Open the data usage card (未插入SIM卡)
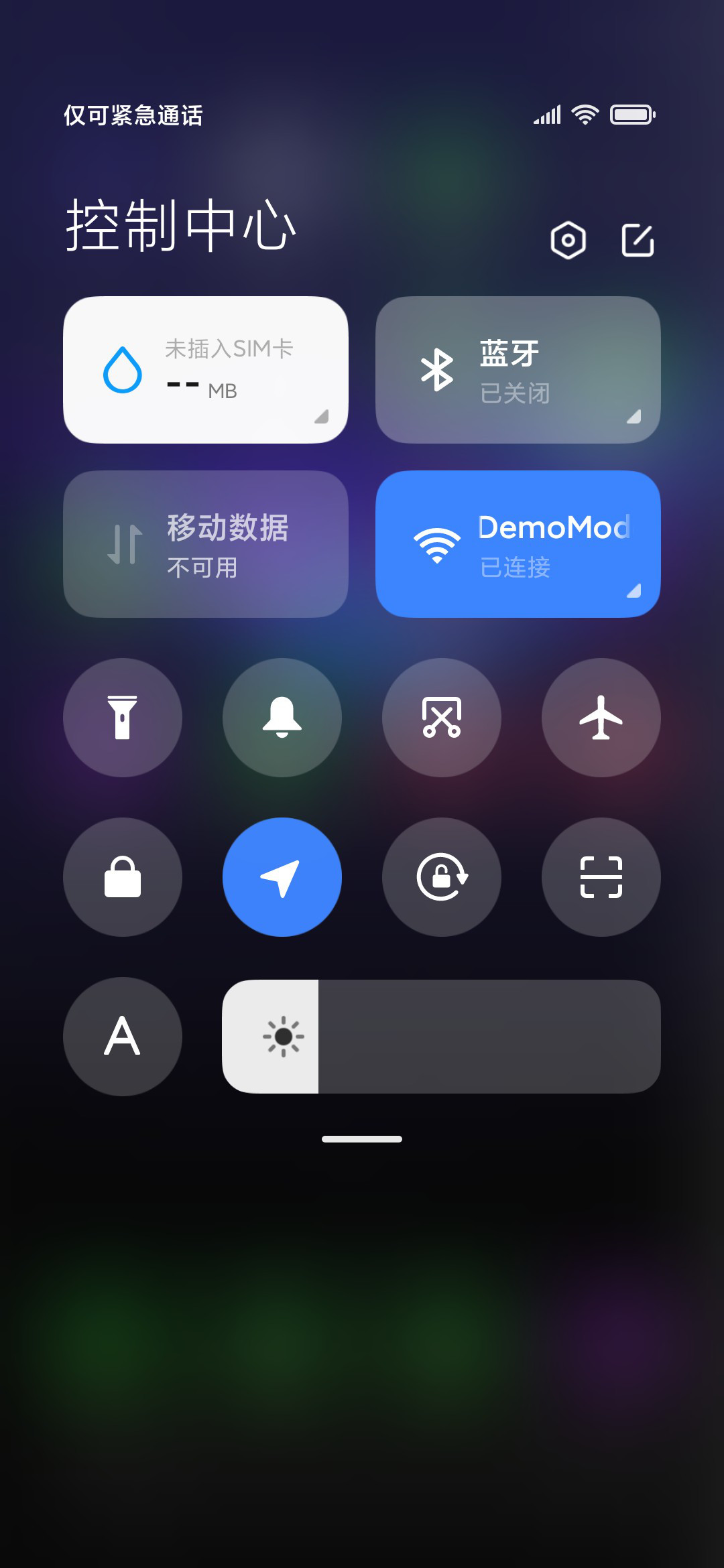 click(x=206, y=370)
